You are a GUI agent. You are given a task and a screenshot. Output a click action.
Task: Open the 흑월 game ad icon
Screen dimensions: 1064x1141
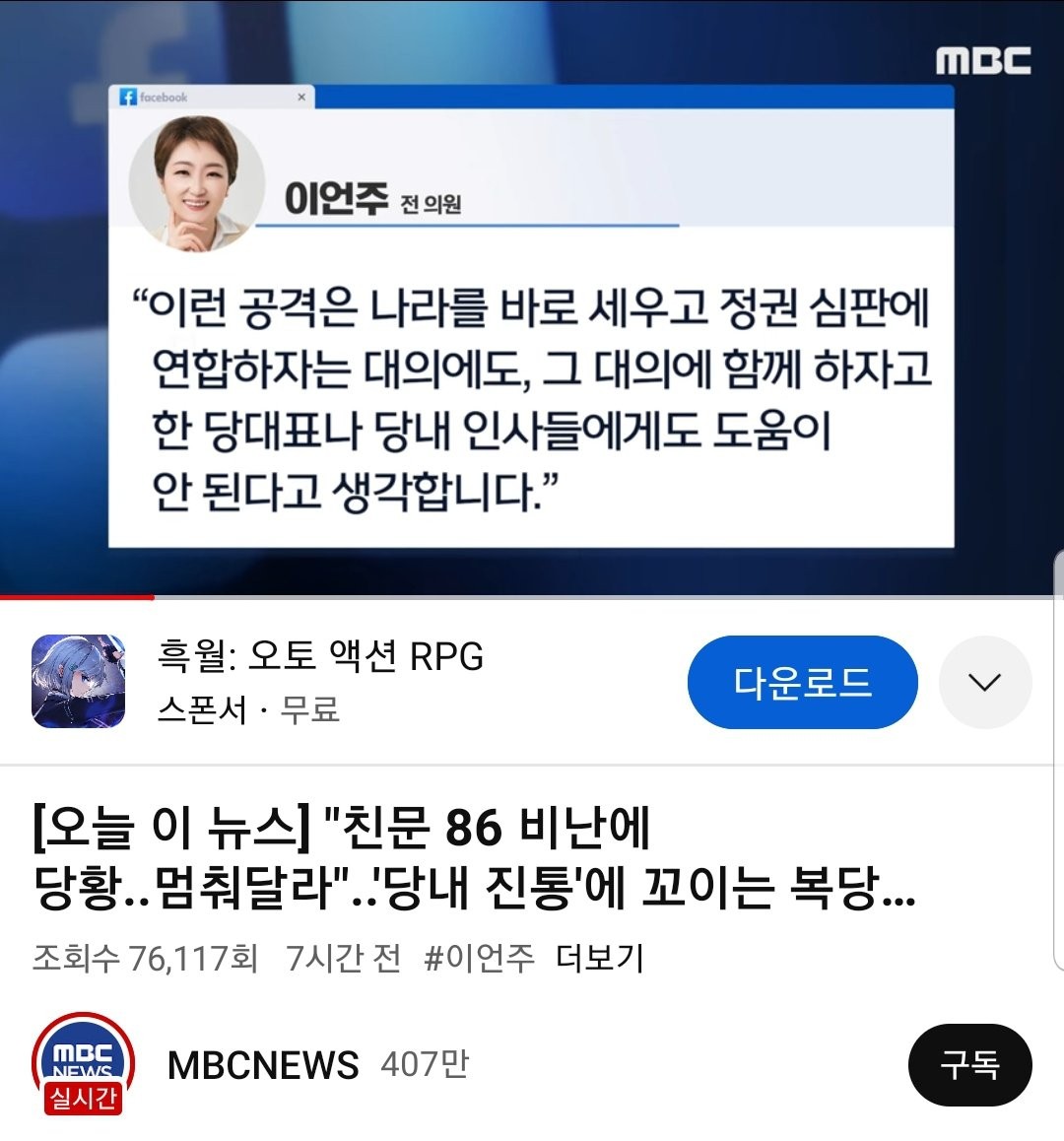click(79, 682)
